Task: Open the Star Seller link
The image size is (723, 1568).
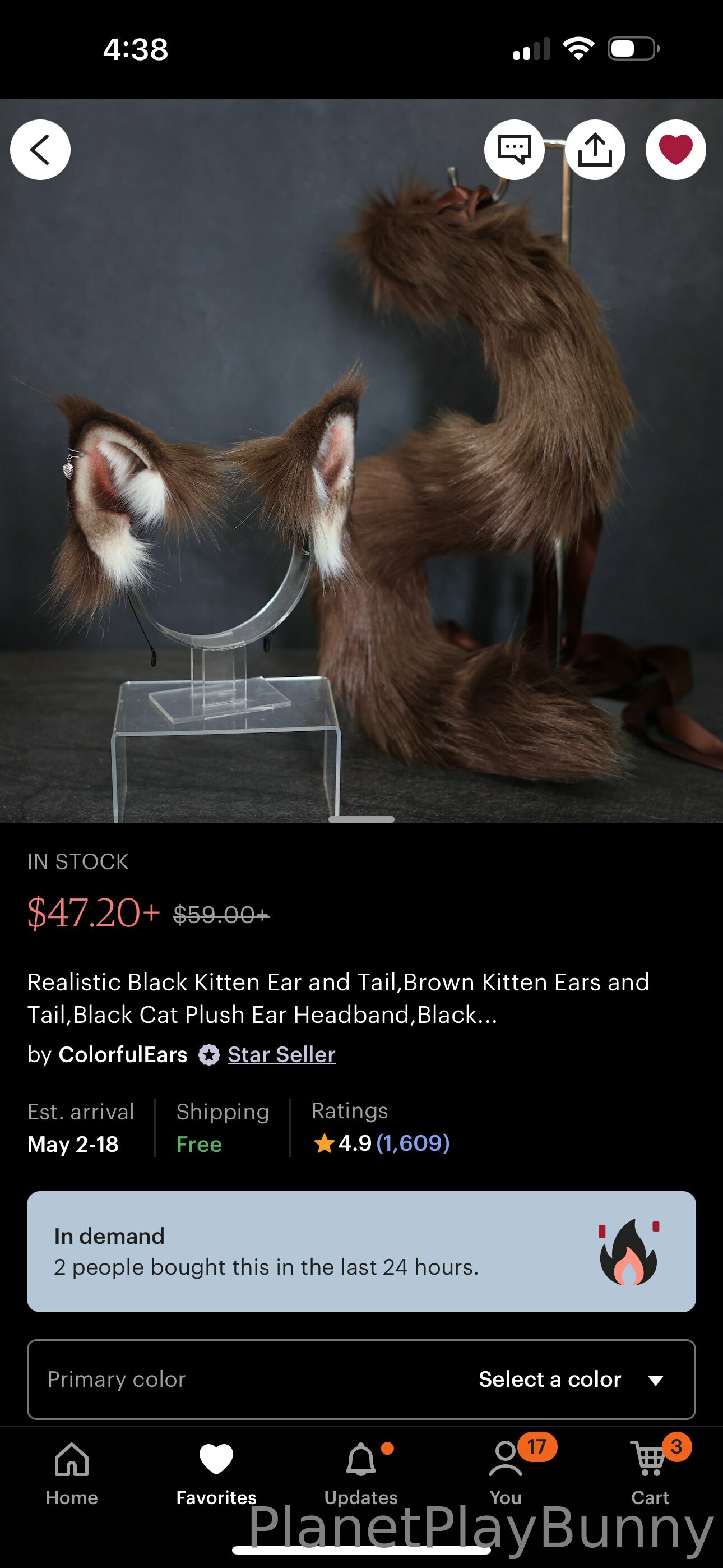Action: [281, 1054]
